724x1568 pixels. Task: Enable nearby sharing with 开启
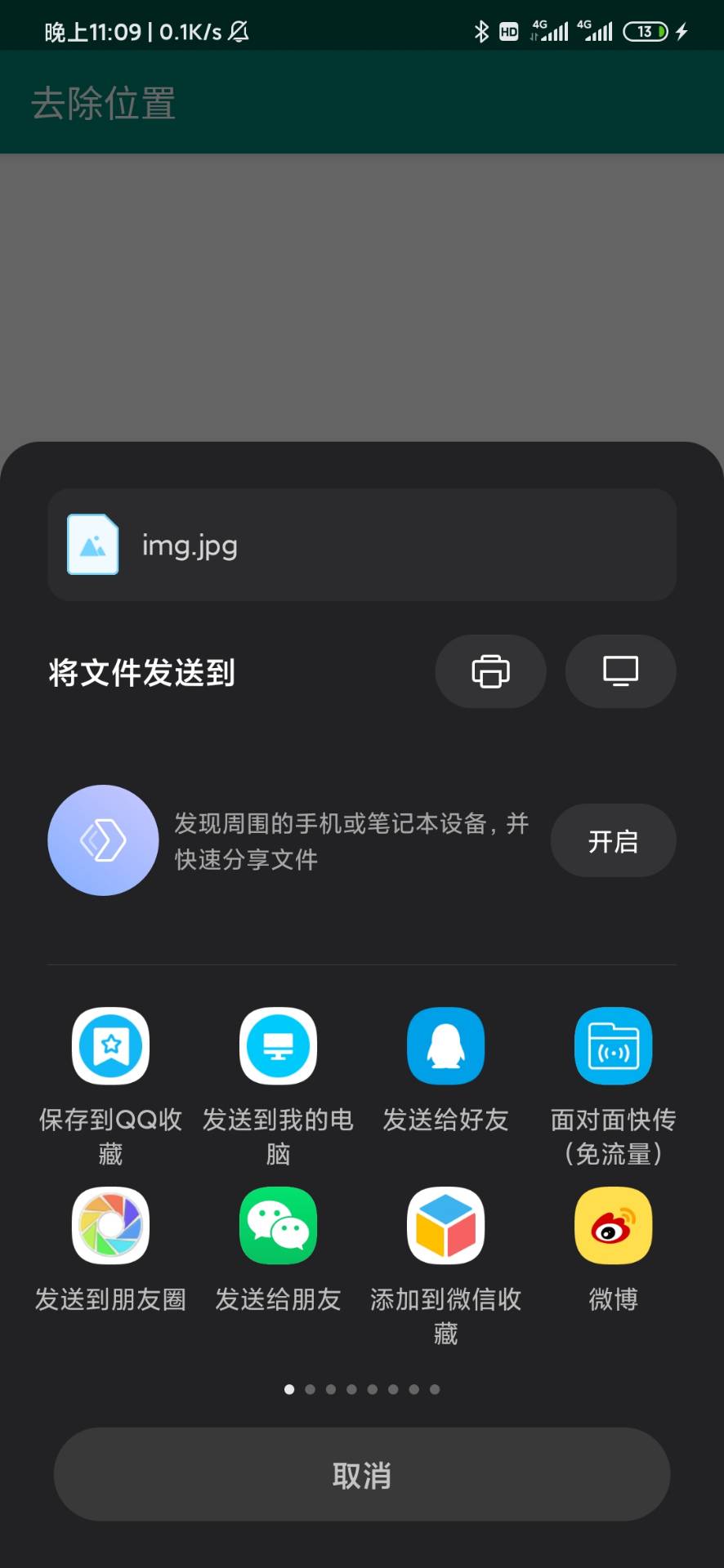point(613,841)
